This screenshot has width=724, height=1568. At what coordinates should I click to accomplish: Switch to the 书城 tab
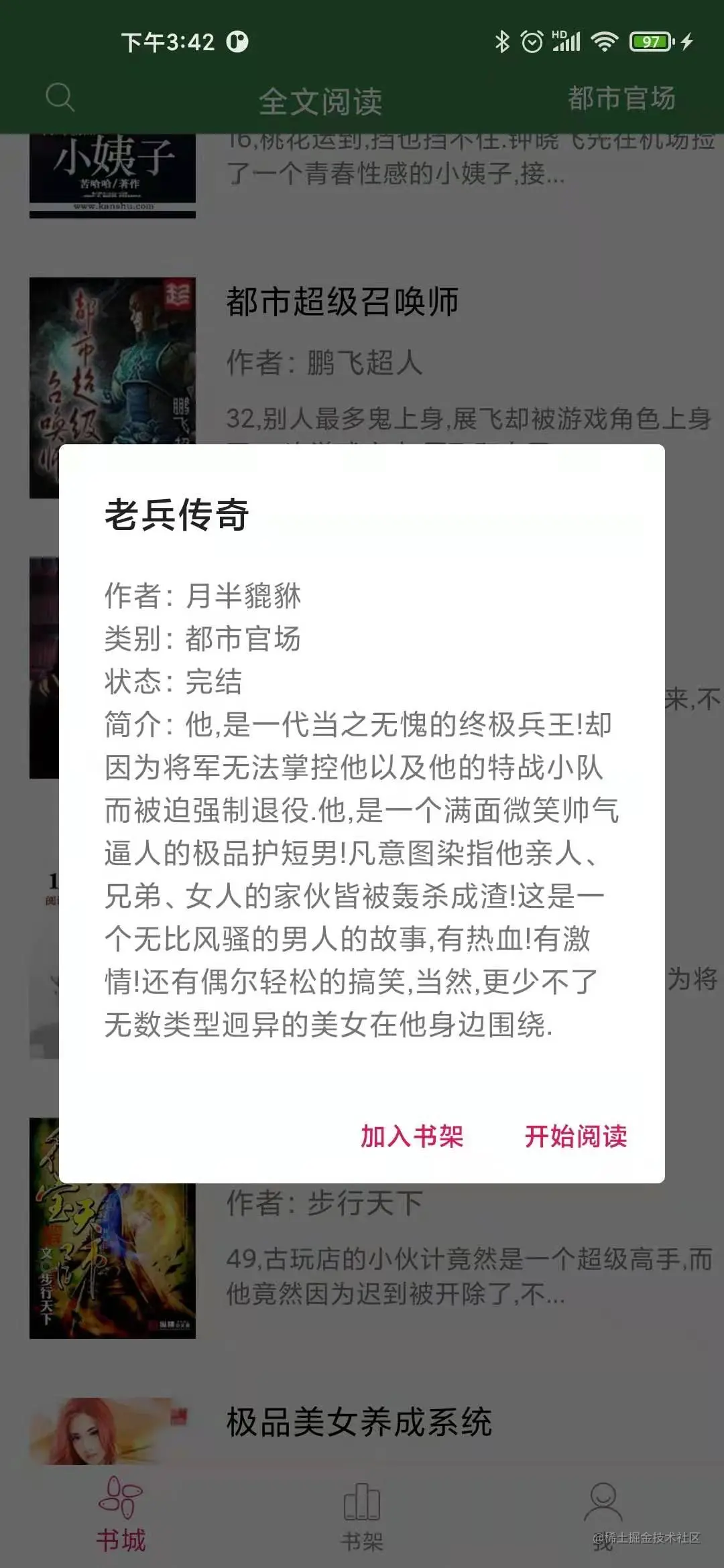(121, 1516)
